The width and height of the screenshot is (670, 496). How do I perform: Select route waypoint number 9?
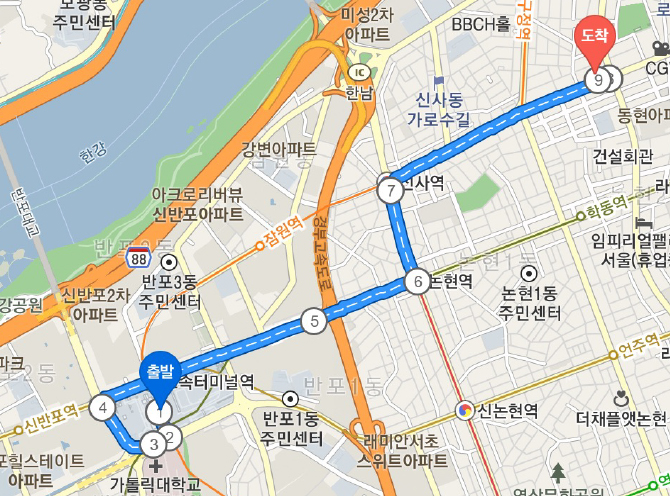pos(598,80)
